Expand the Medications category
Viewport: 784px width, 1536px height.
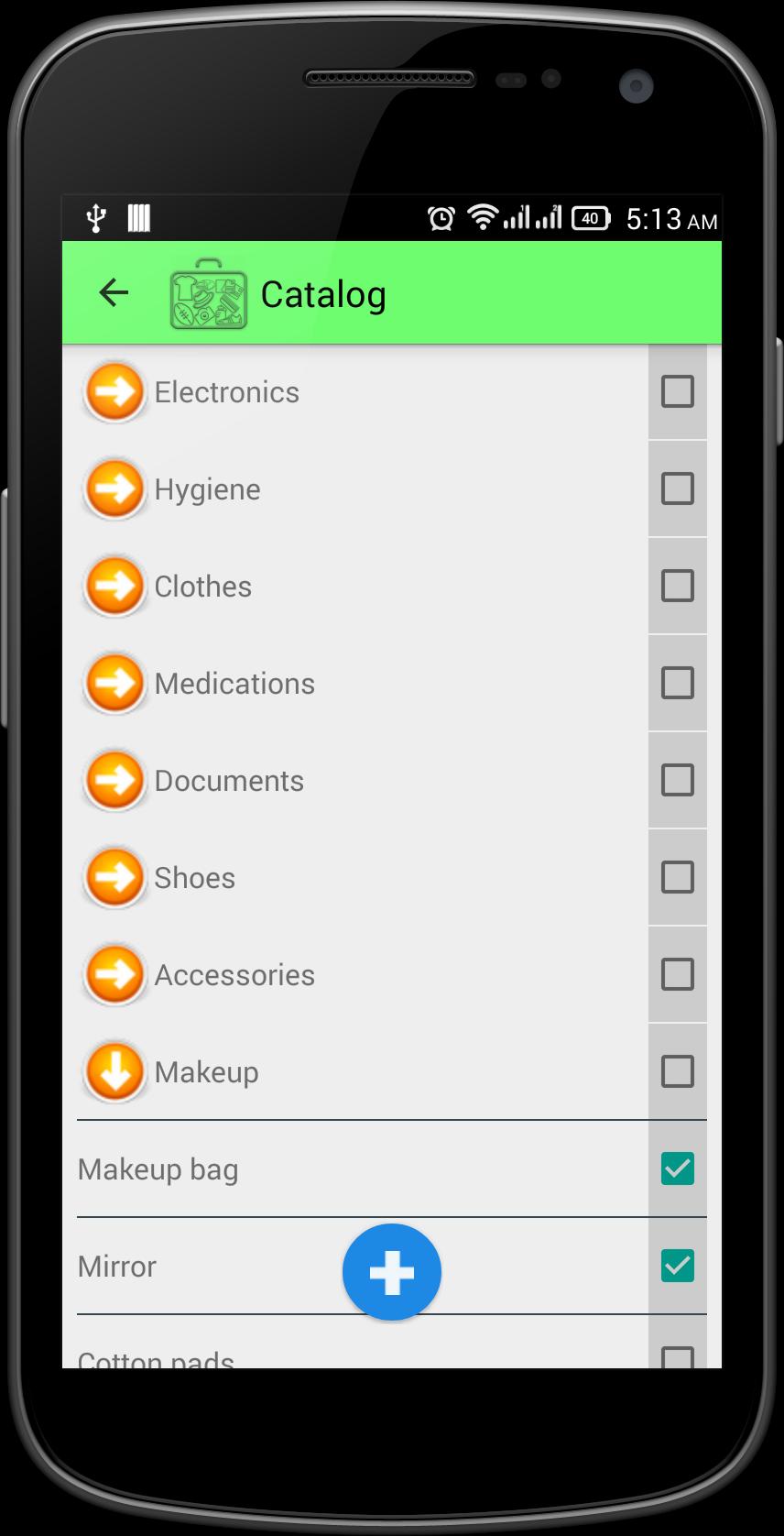coord(114,684)
